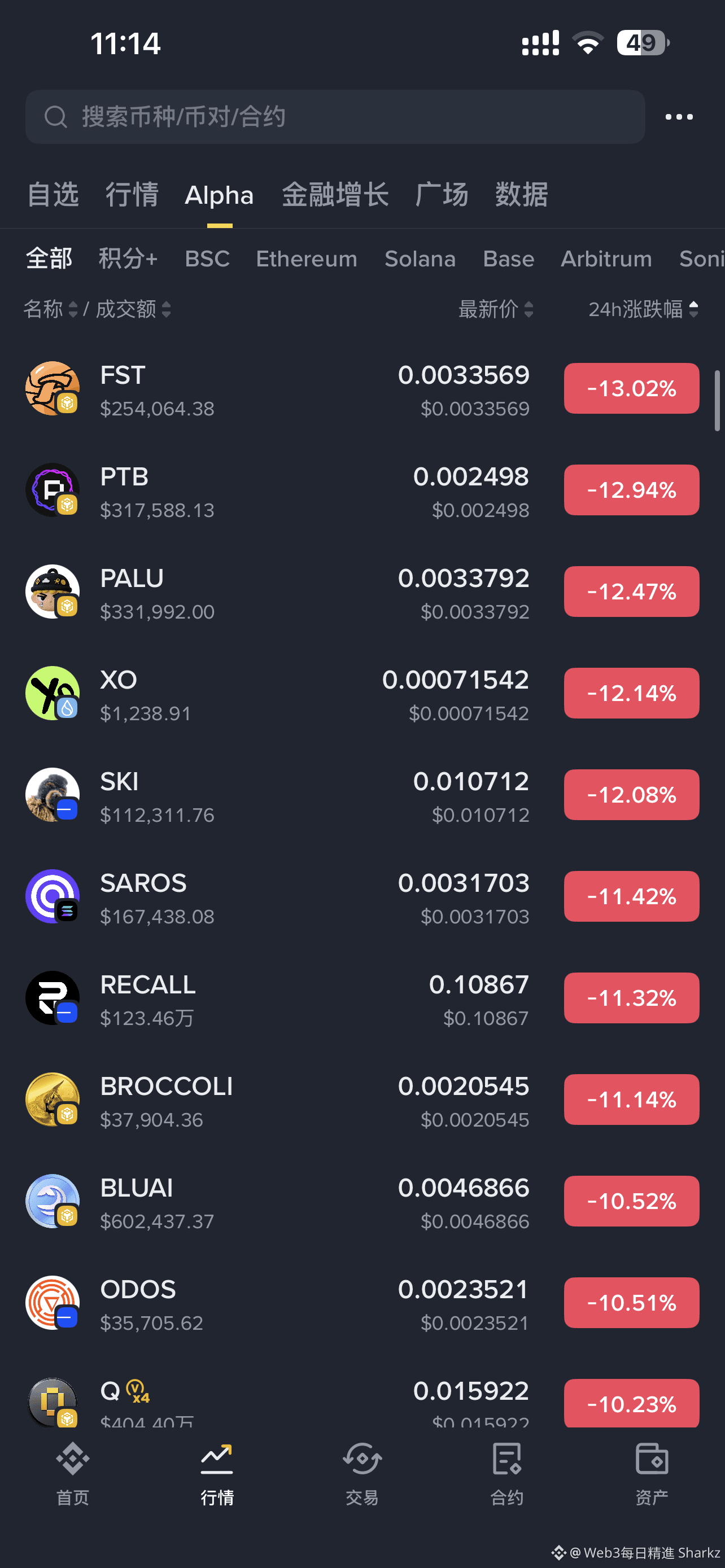Filter list by Solana chain

click(420, 259)
